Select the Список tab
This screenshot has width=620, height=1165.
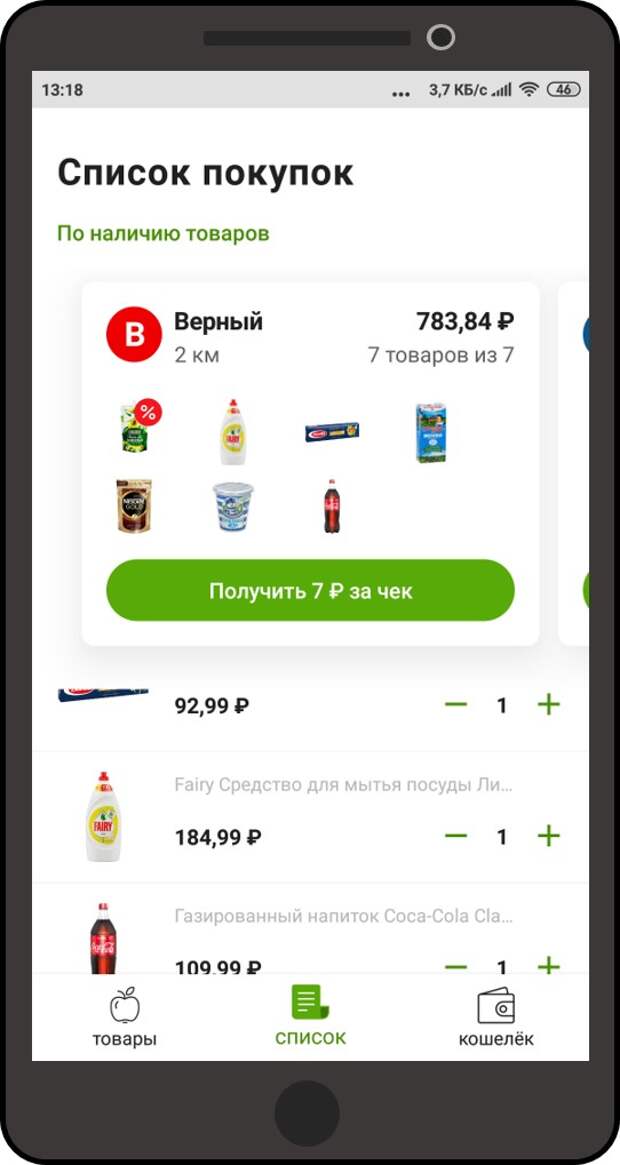tap(310, 1016)
